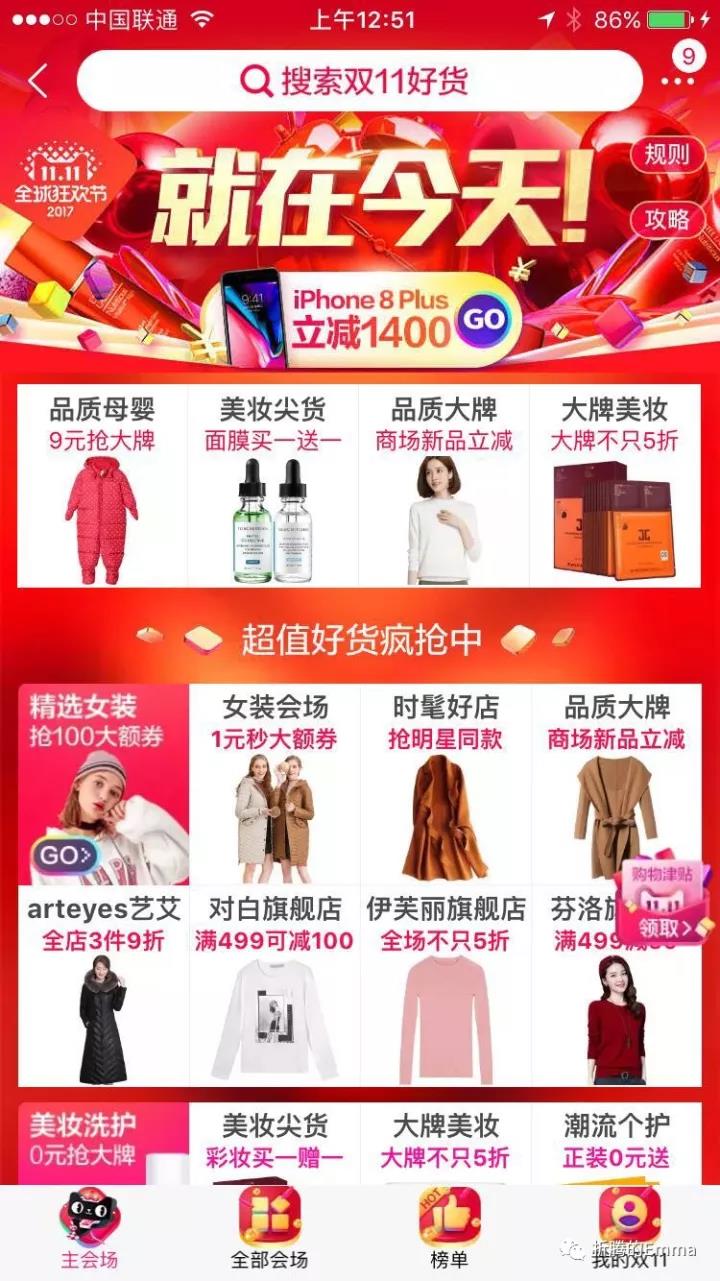Open the 大牌美妆 大牌不只5折 tile with masks
Screen dimensions: 720x1281
[x=614, y=486]
